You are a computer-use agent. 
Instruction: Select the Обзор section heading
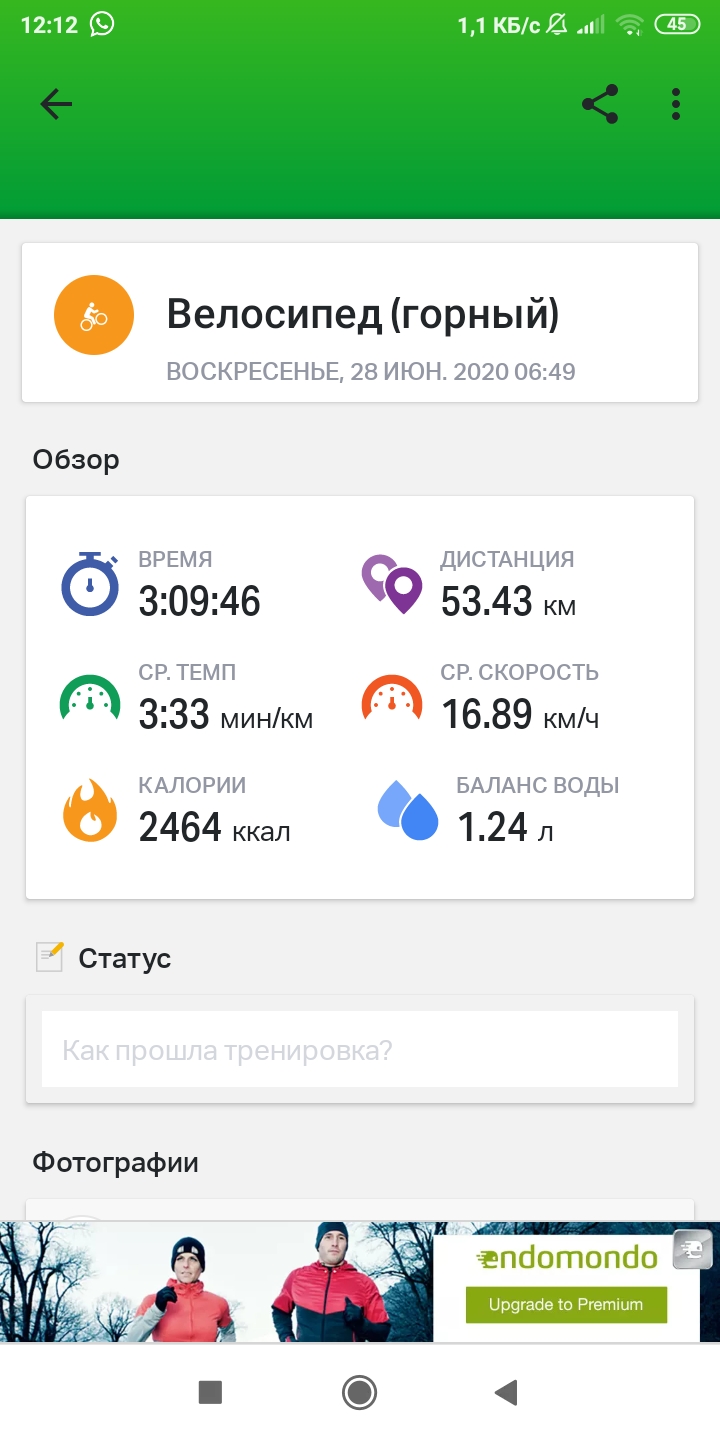77,458
